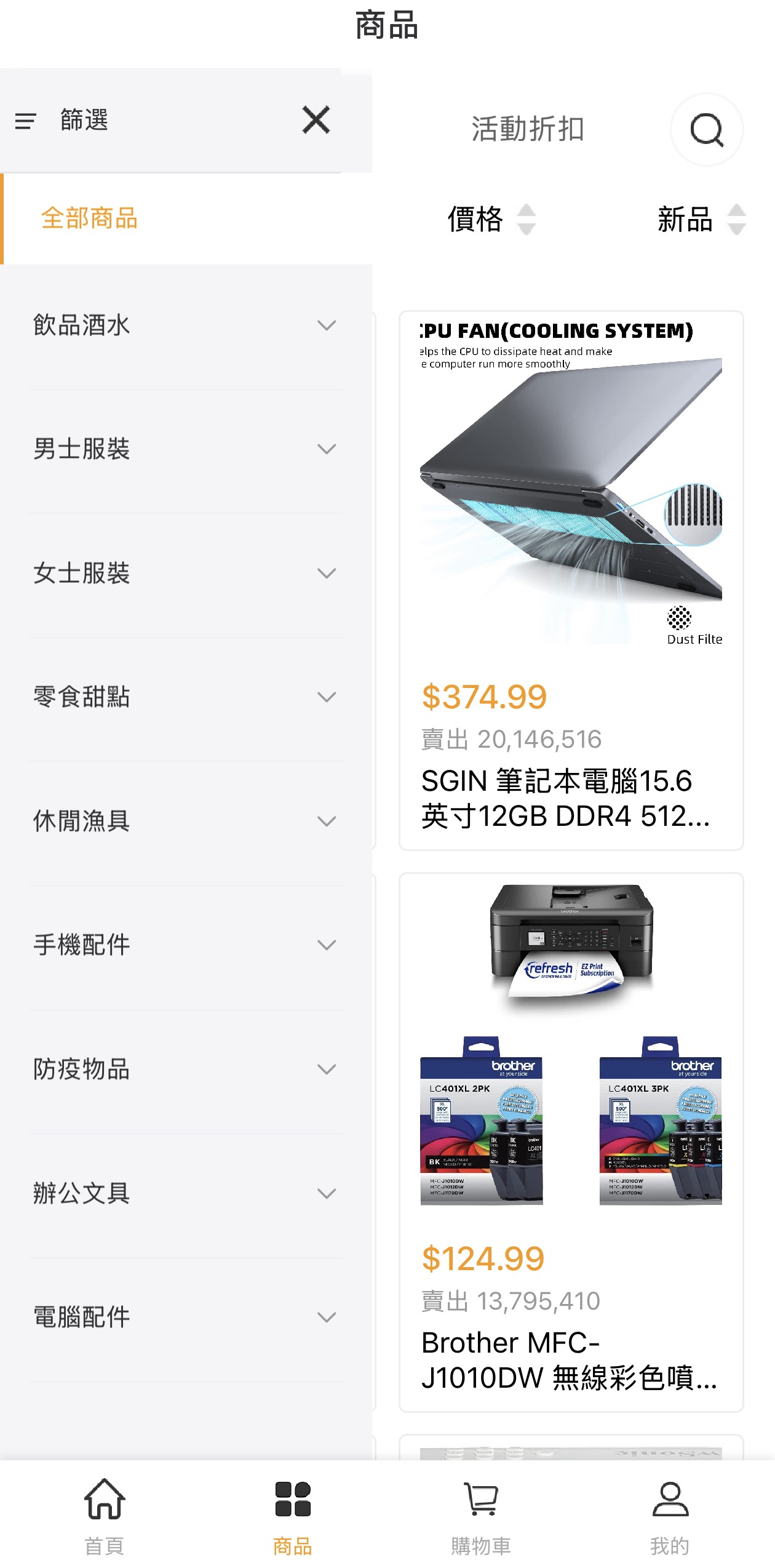Sort products by 新品
Image resolution: width=775 pixels, height=1568 pixels.
[700, 219]
